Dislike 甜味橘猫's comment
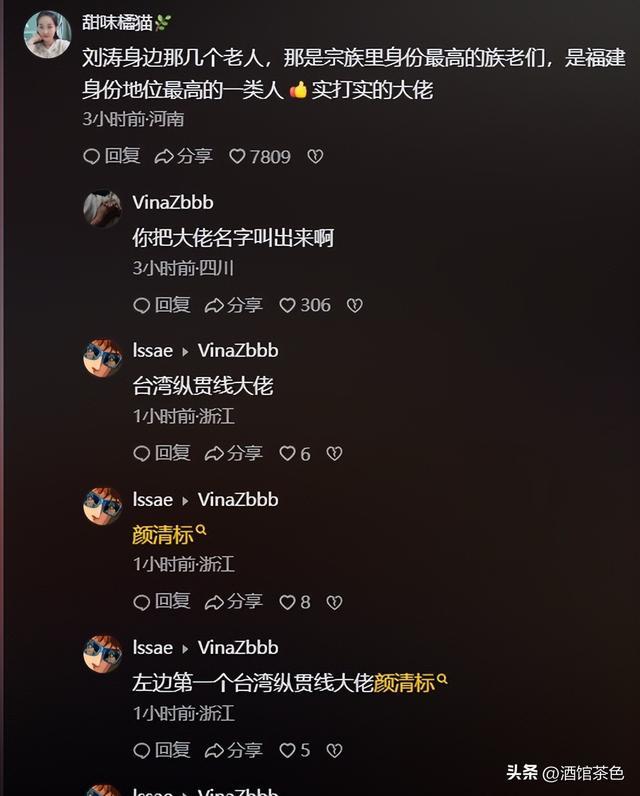Screen dimensions: 640x796 [x=315, y=156]
